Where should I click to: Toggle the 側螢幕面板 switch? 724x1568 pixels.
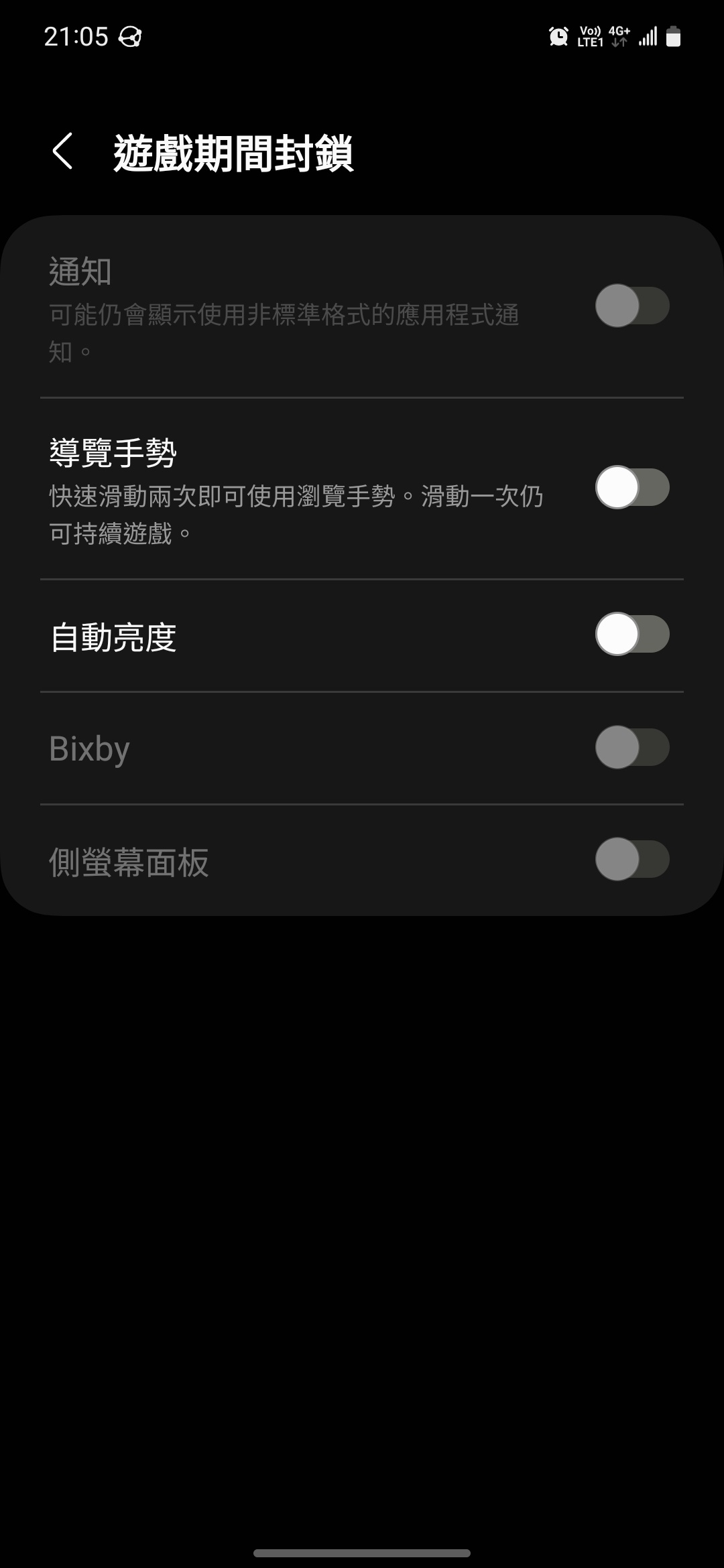(632, 859)
